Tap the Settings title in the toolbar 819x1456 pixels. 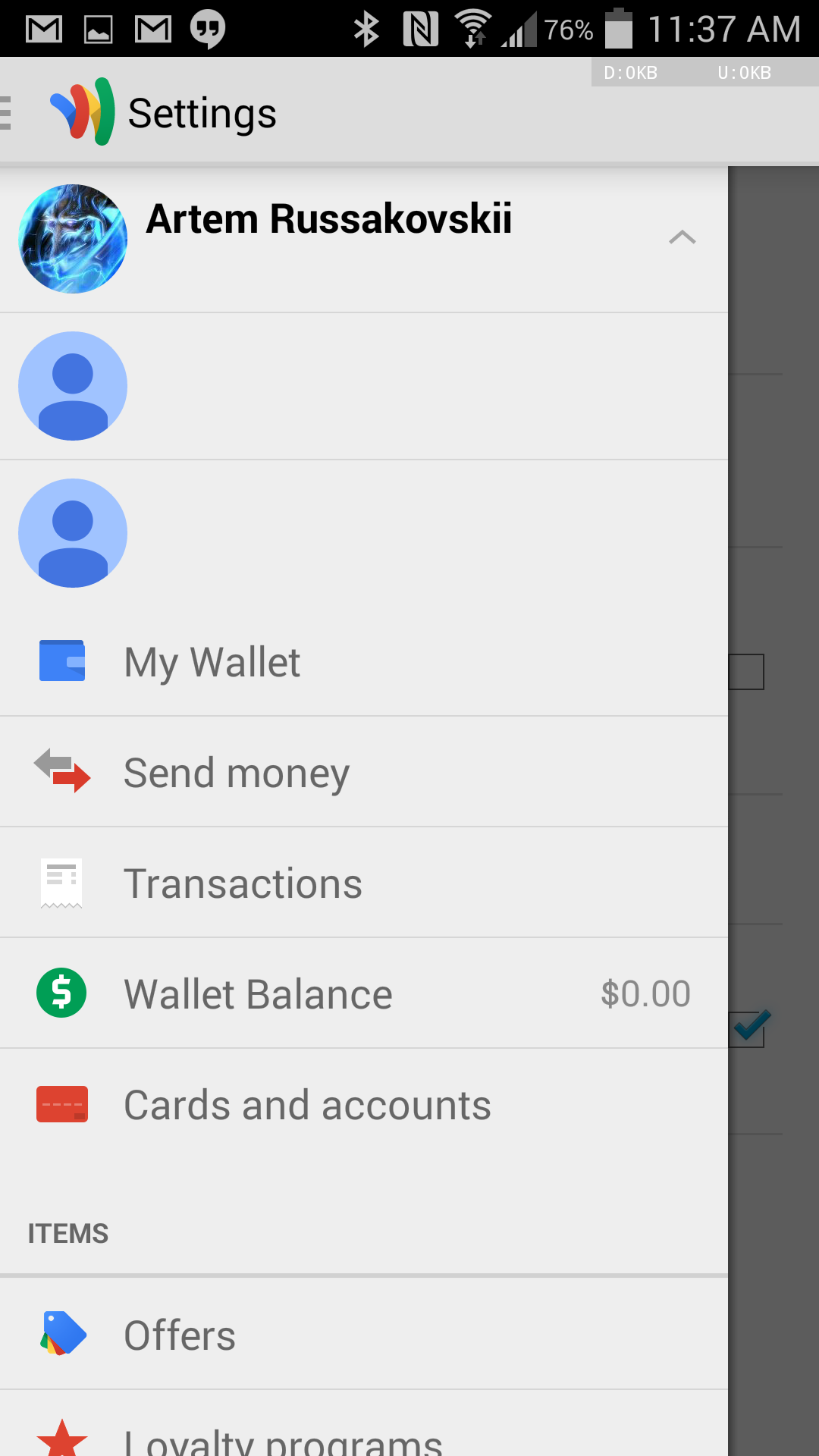point(202,114)
